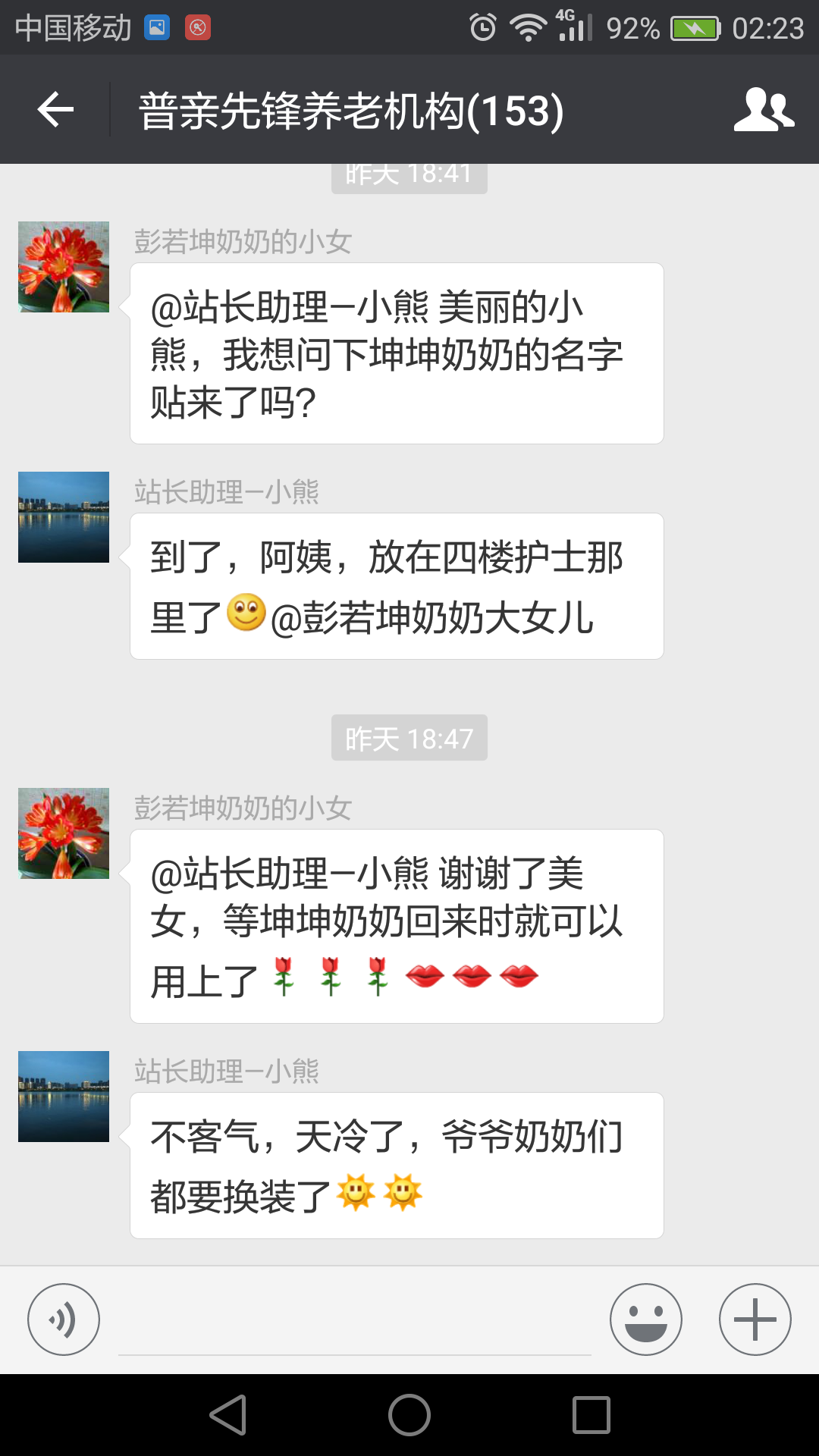The height and width of the screenshot is (1456, 819).
Task: Open the emoji sticker panel
Action: (646, 1319)
